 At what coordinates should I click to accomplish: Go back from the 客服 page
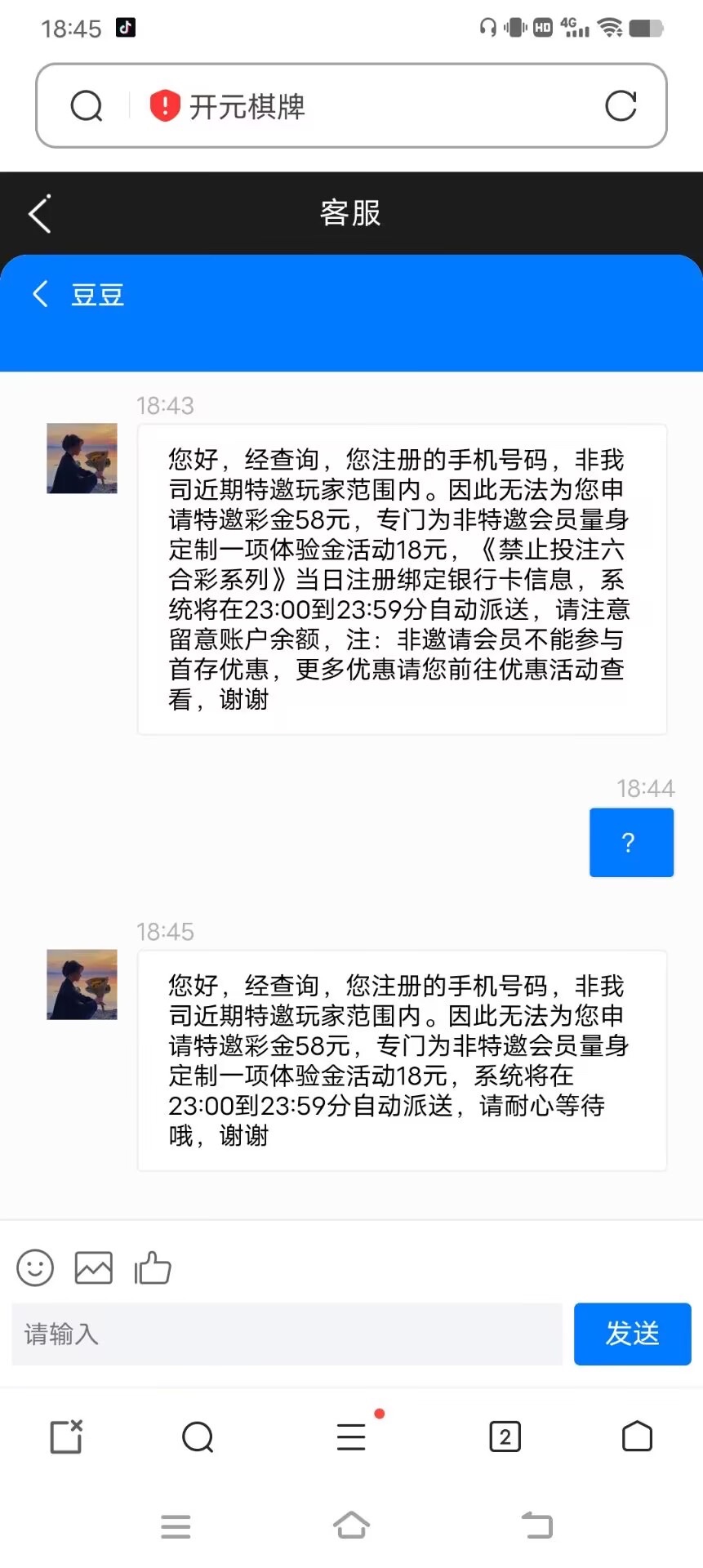coord(40,214)
